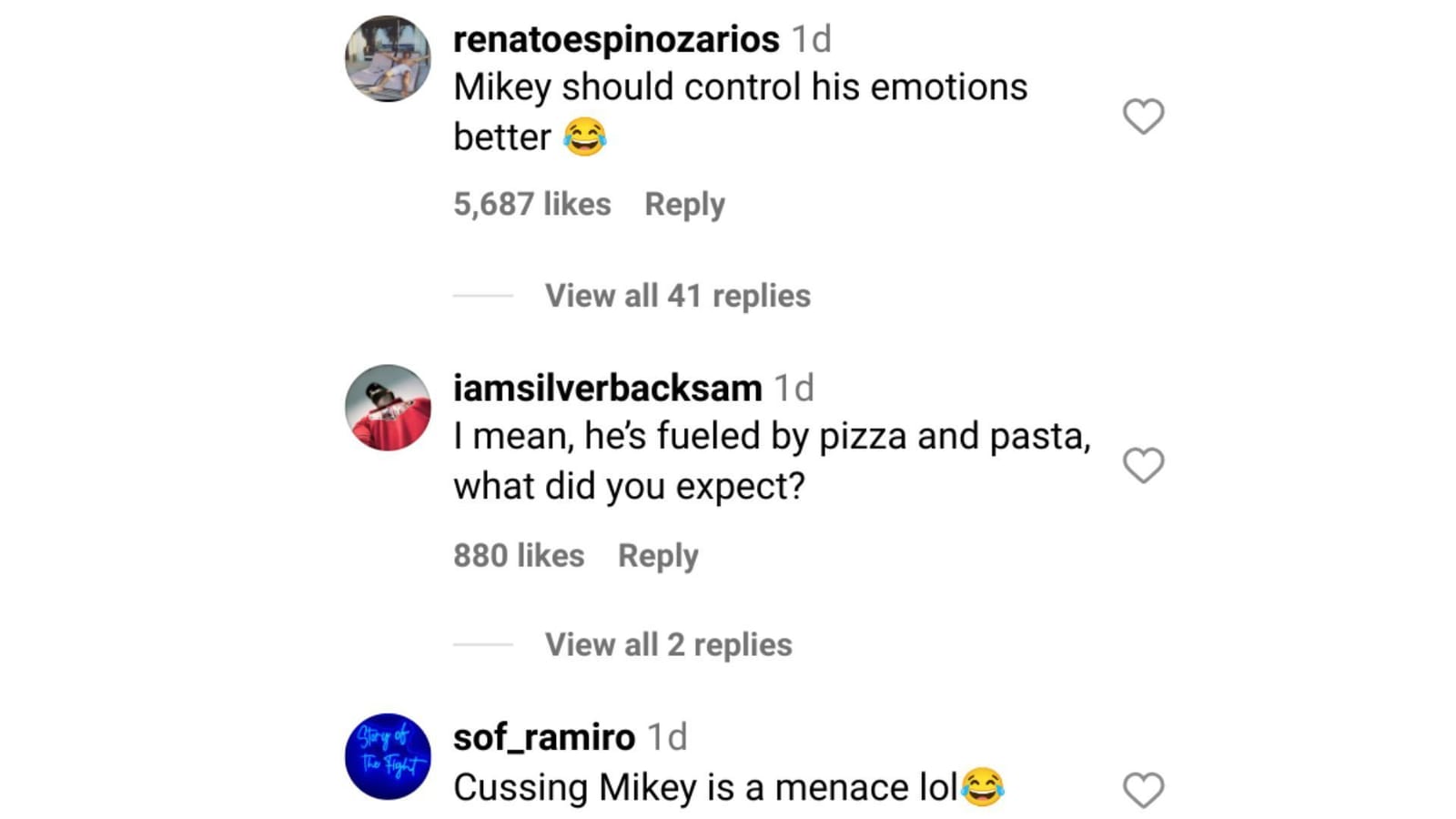View who liked the 5,687 likes comment
The height and width of the screenshot is (819, 1456).
(531, 204)
